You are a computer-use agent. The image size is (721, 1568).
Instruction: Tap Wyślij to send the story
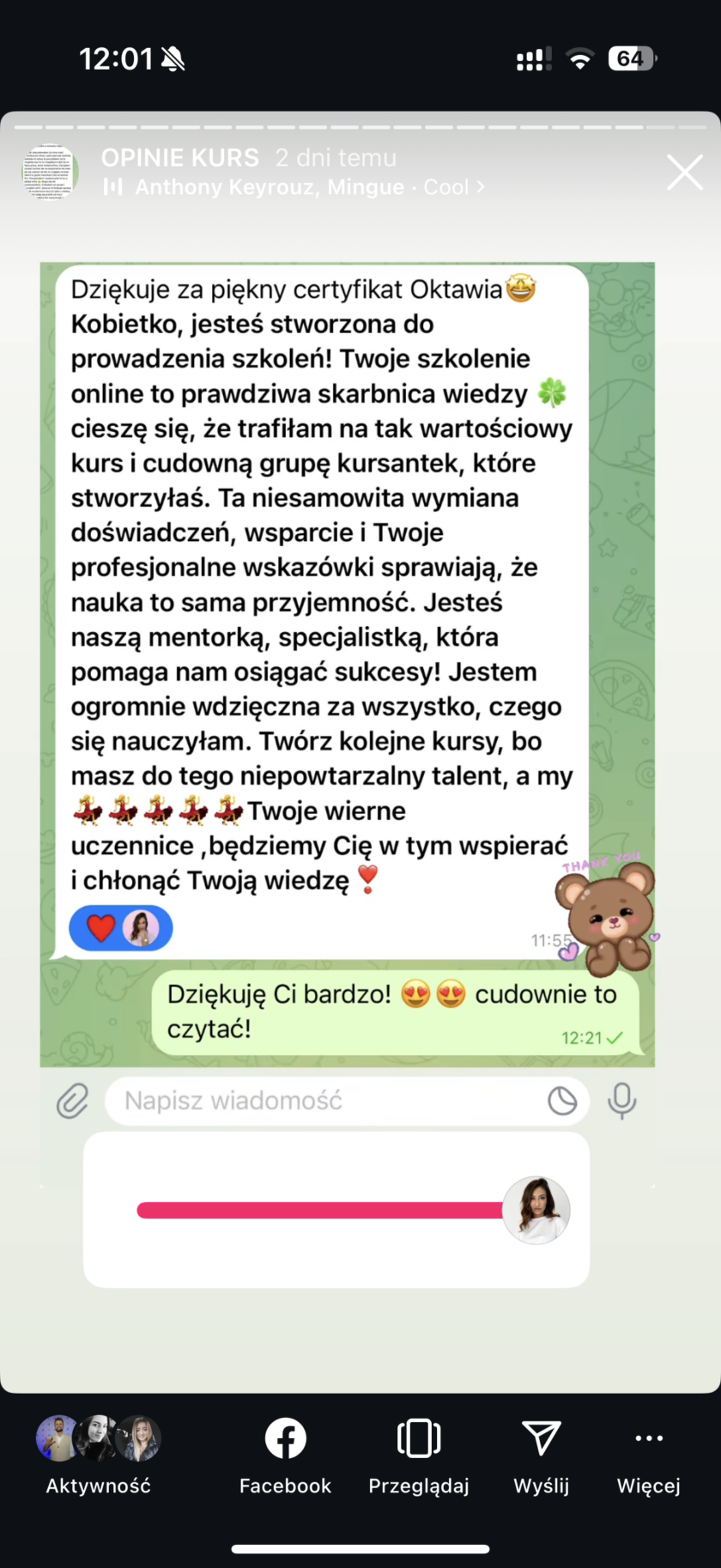pos(541,1455)
